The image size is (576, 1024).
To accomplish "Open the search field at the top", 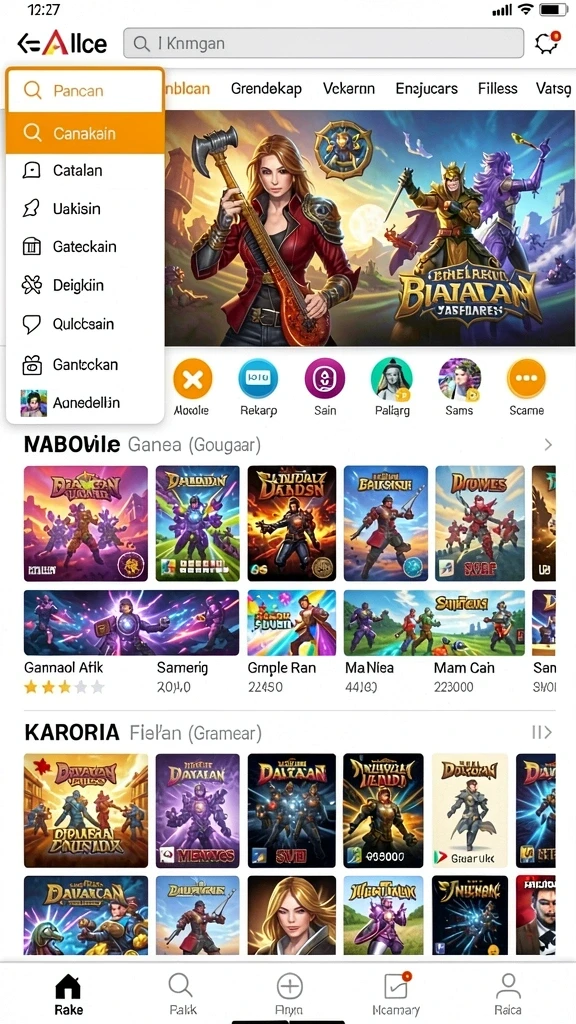I will 323,44.
